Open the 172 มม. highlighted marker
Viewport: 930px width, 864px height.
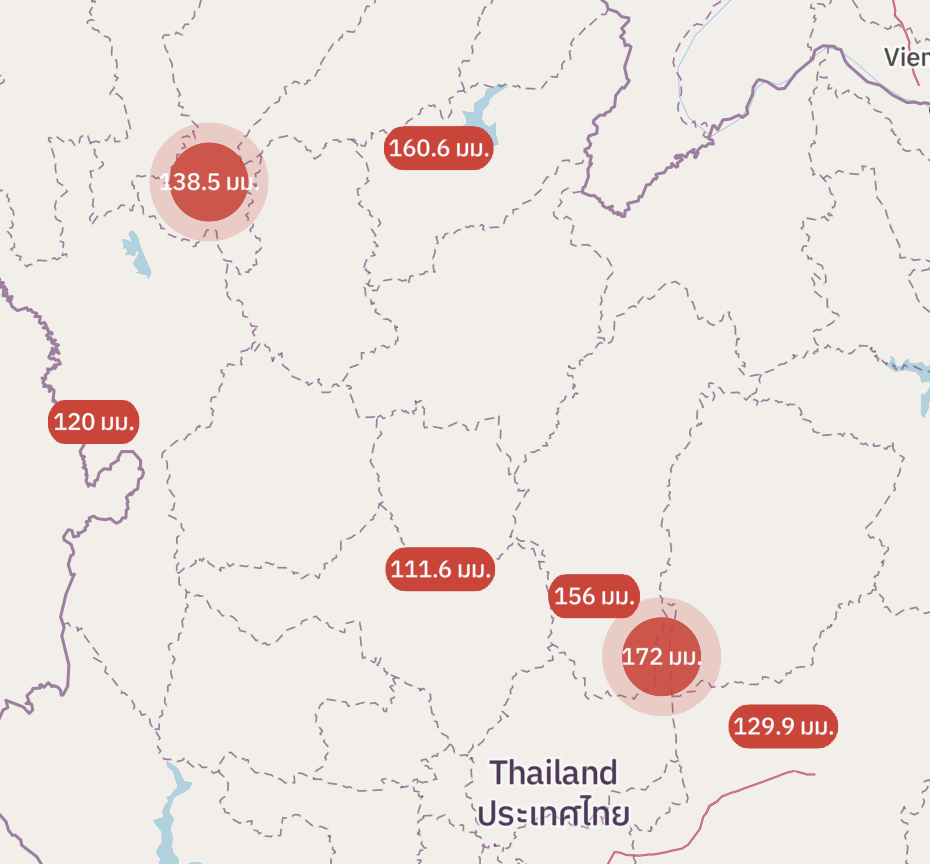pyautogui.click(x=661, y=657)
